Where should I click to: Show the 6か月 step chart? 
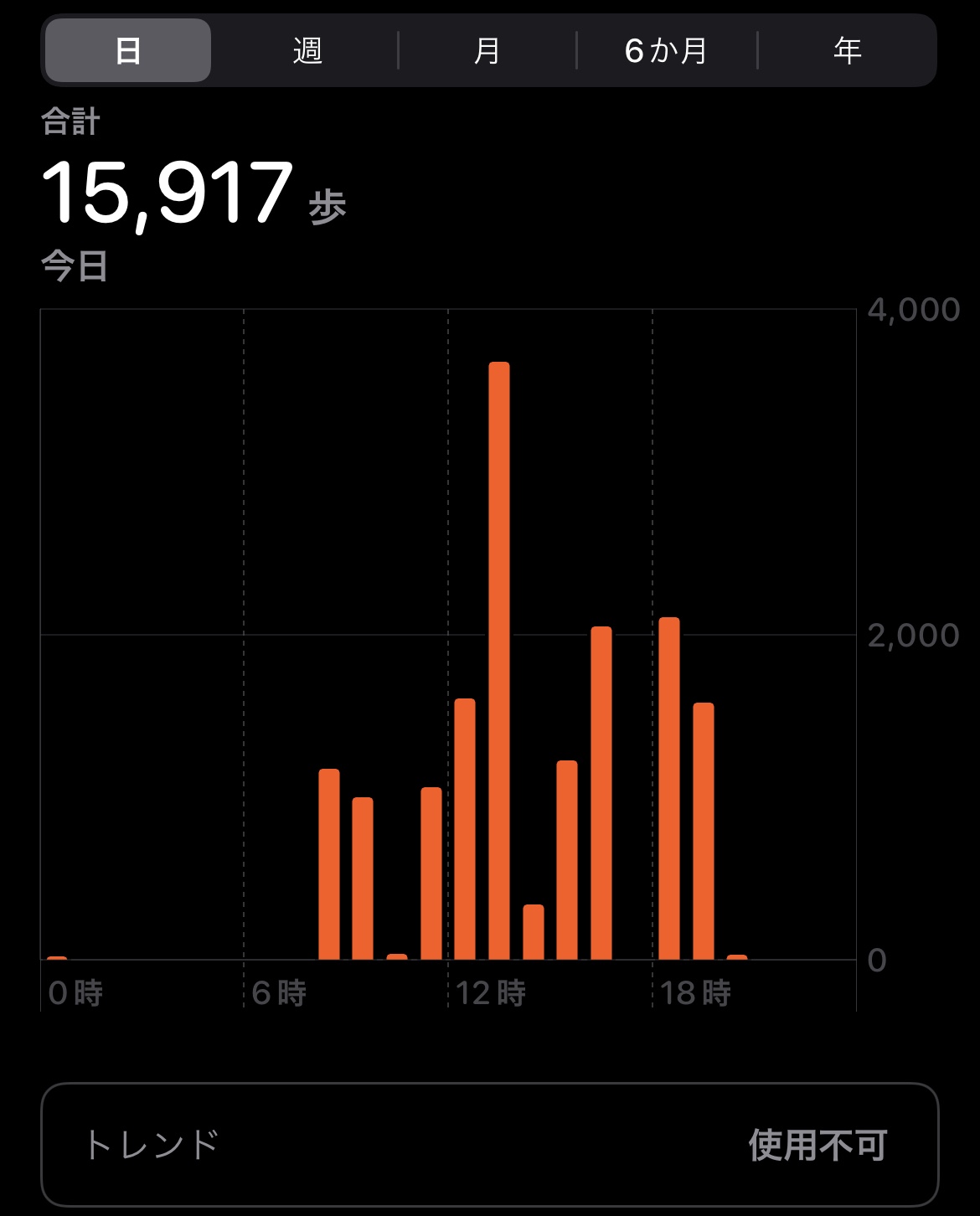pos(667,51)
